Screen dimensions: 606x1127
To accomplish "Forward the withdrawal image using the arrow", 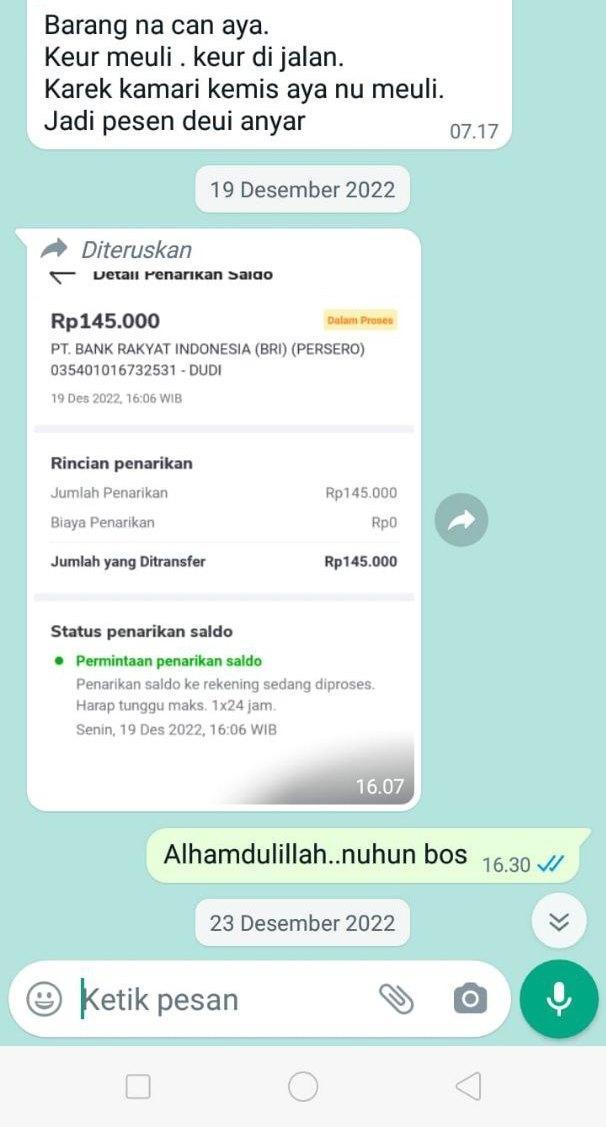I will pos(462,519).
